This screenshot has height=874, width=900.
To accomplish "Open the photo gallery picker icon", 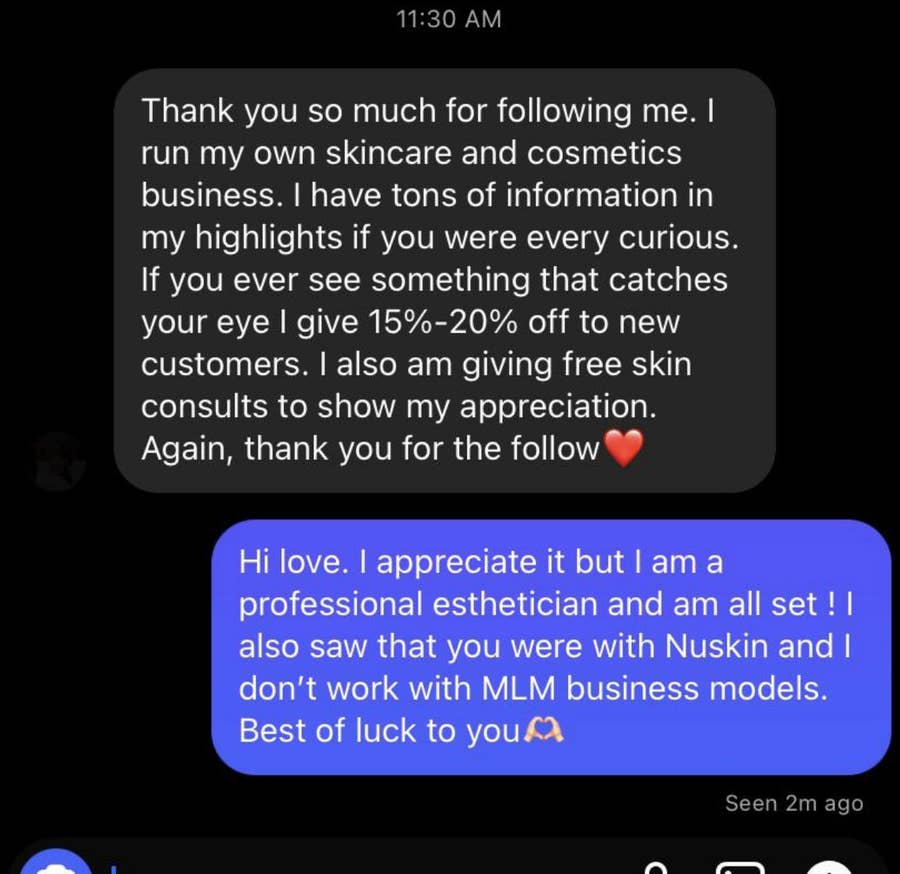I will coord(742,867).
